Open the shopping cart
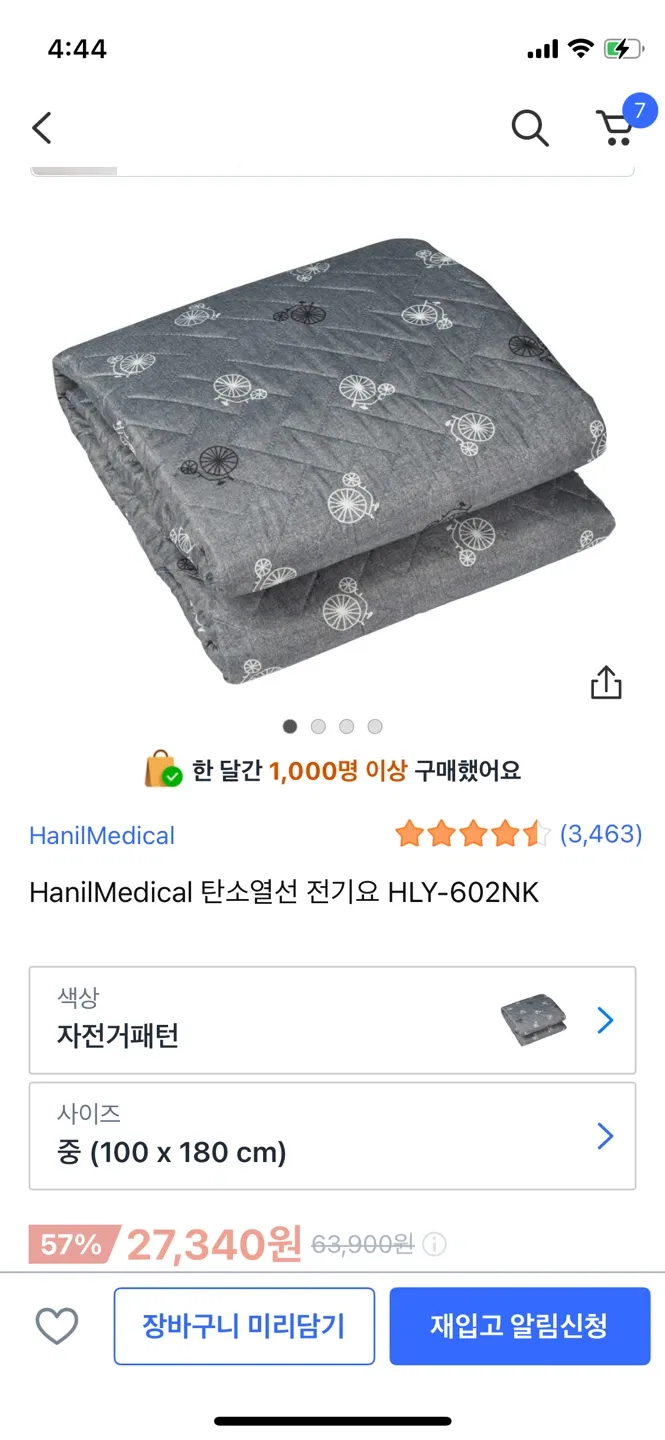 click(615, 128)
